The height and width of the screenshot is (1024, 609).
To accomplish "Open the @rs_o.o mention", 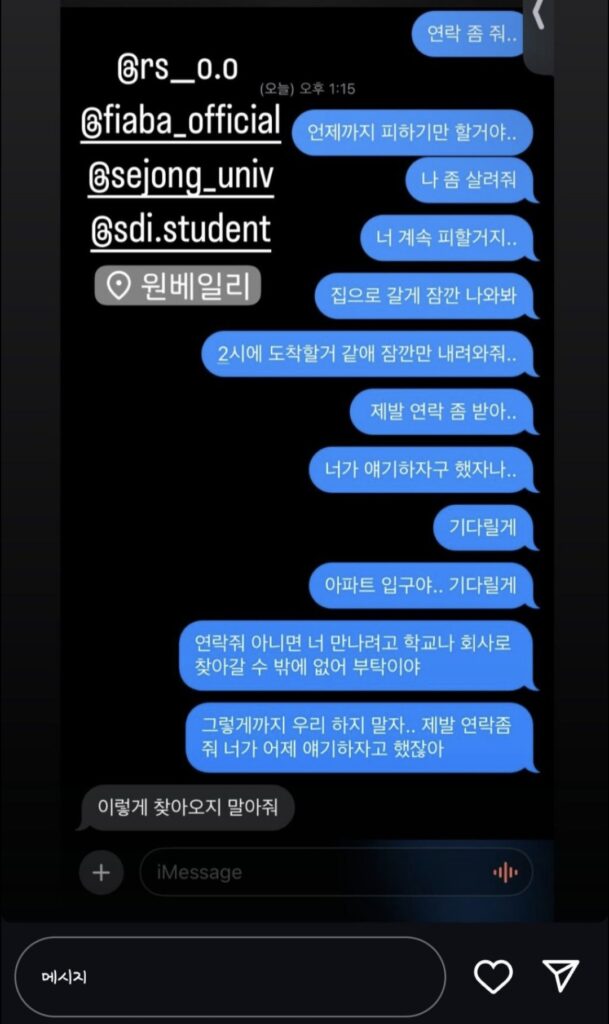I will (x=178, y=69).
